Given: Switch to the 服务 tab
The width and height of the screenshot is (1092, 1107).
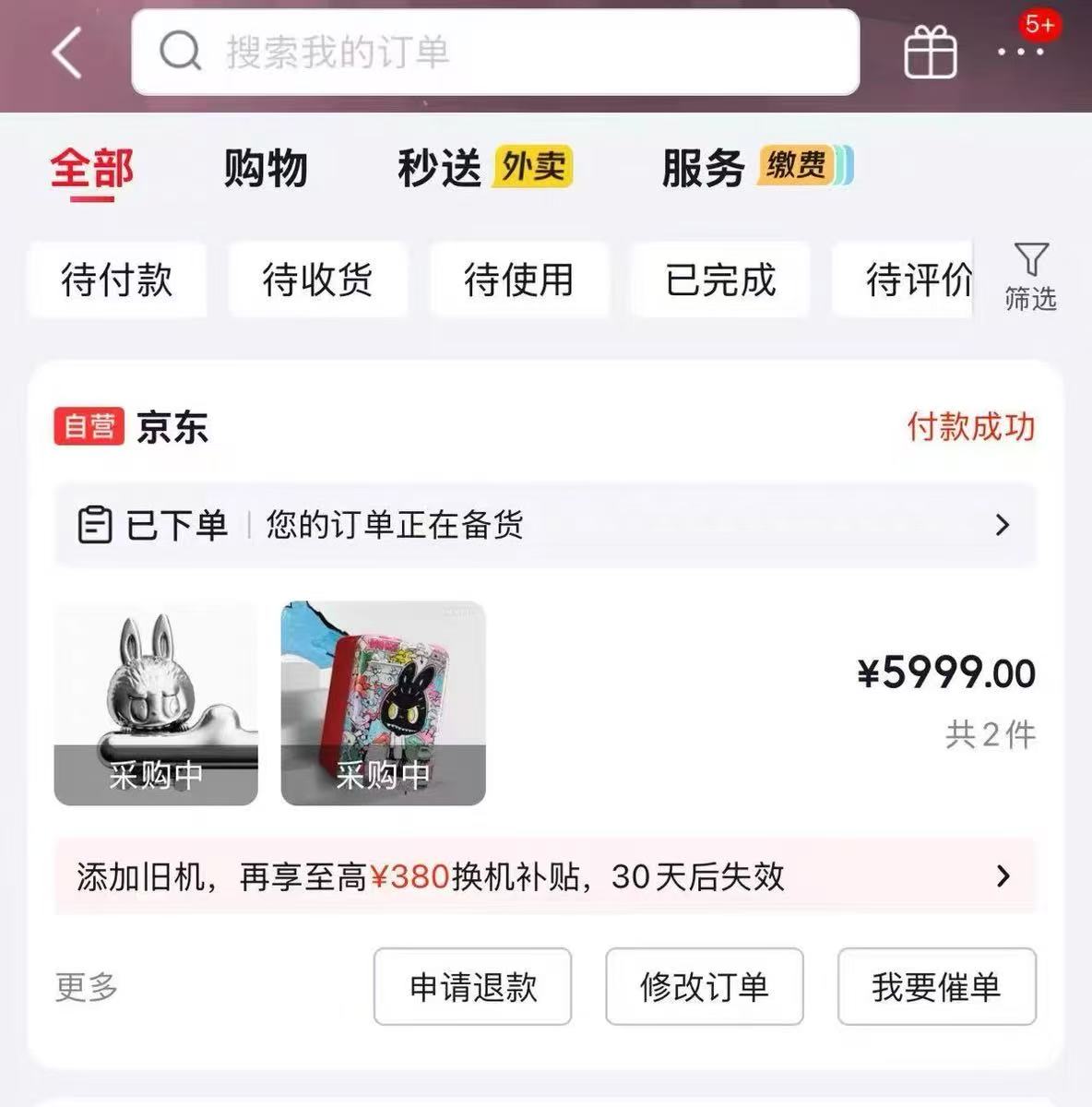Looking at the screenshot, I should 704,169.
